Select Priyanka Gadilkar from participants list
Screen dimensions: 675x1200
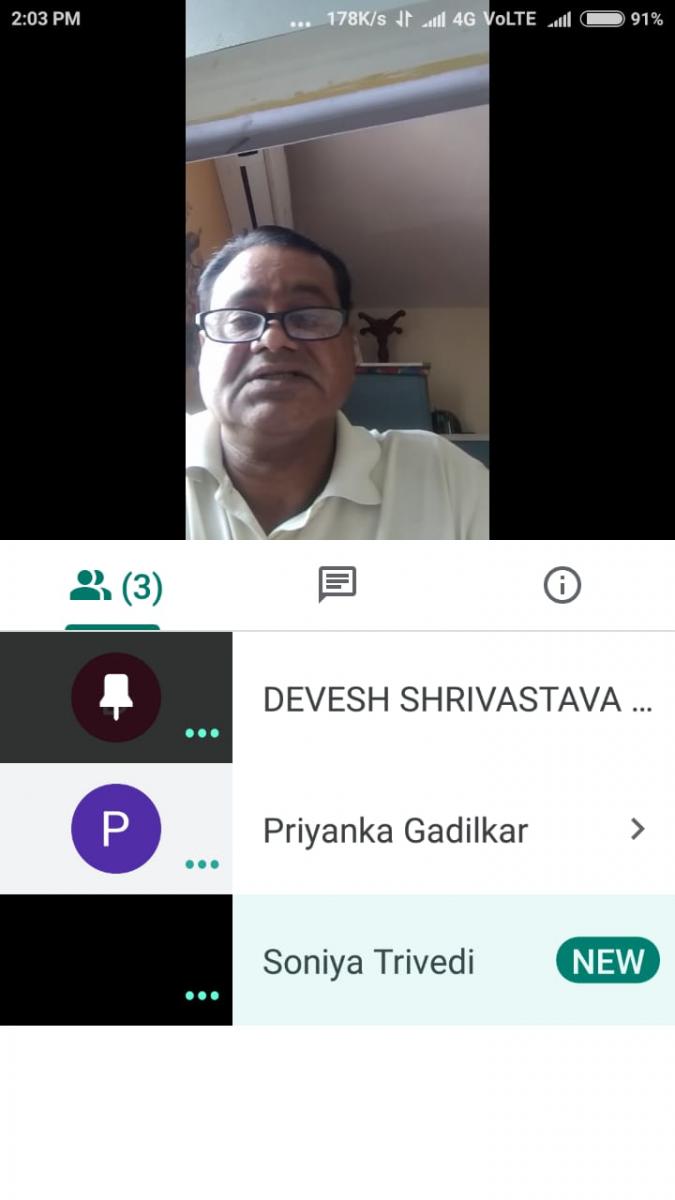point(395,830)
